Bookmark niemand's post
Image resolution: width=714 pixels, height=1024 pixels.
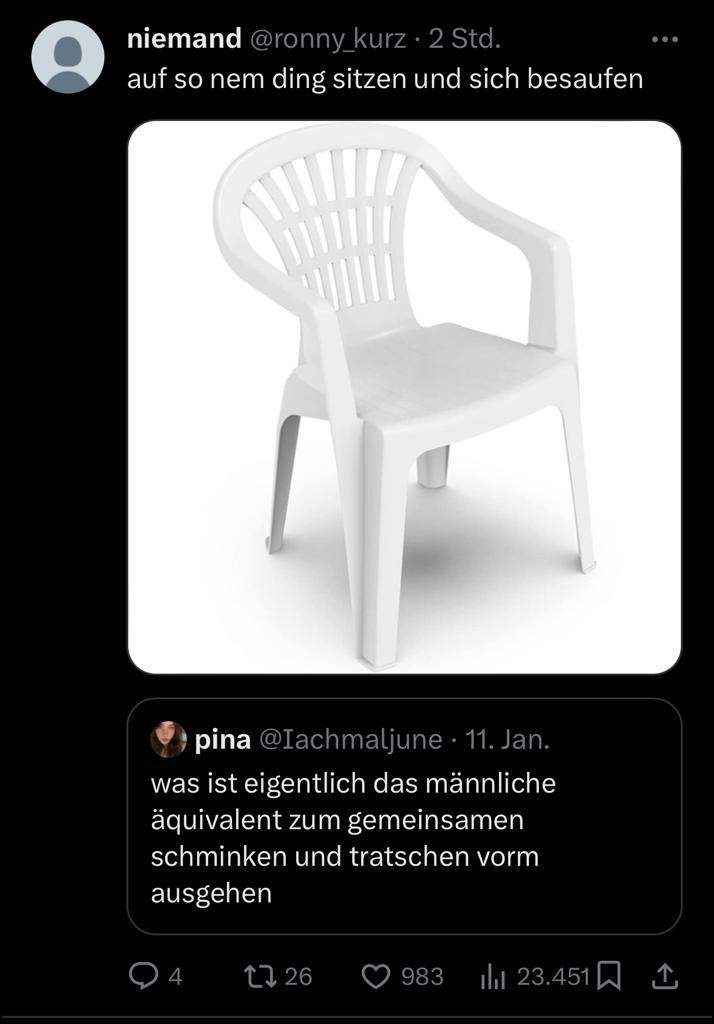click(x=608, y=975)
